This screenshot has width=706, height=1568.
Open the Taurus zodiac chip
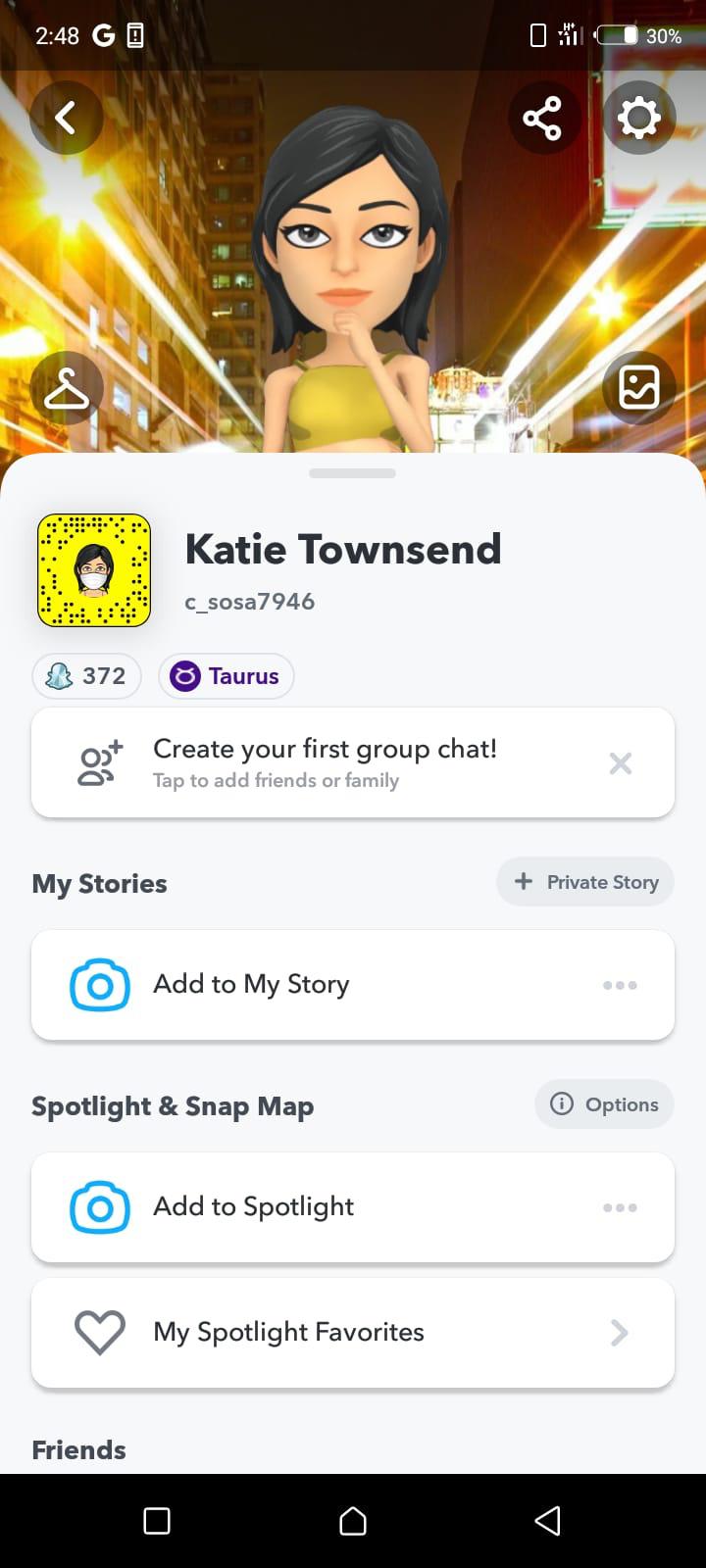[226, 676]
